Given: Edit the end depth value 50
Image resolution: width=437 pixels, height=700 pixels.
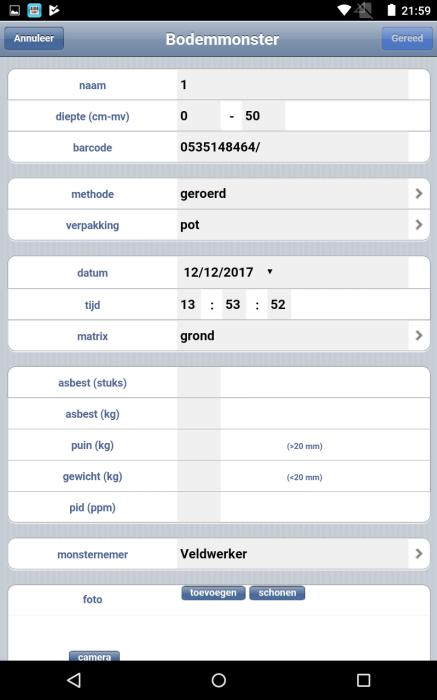Looking at the screenshot, I should [x=263, y=116].
